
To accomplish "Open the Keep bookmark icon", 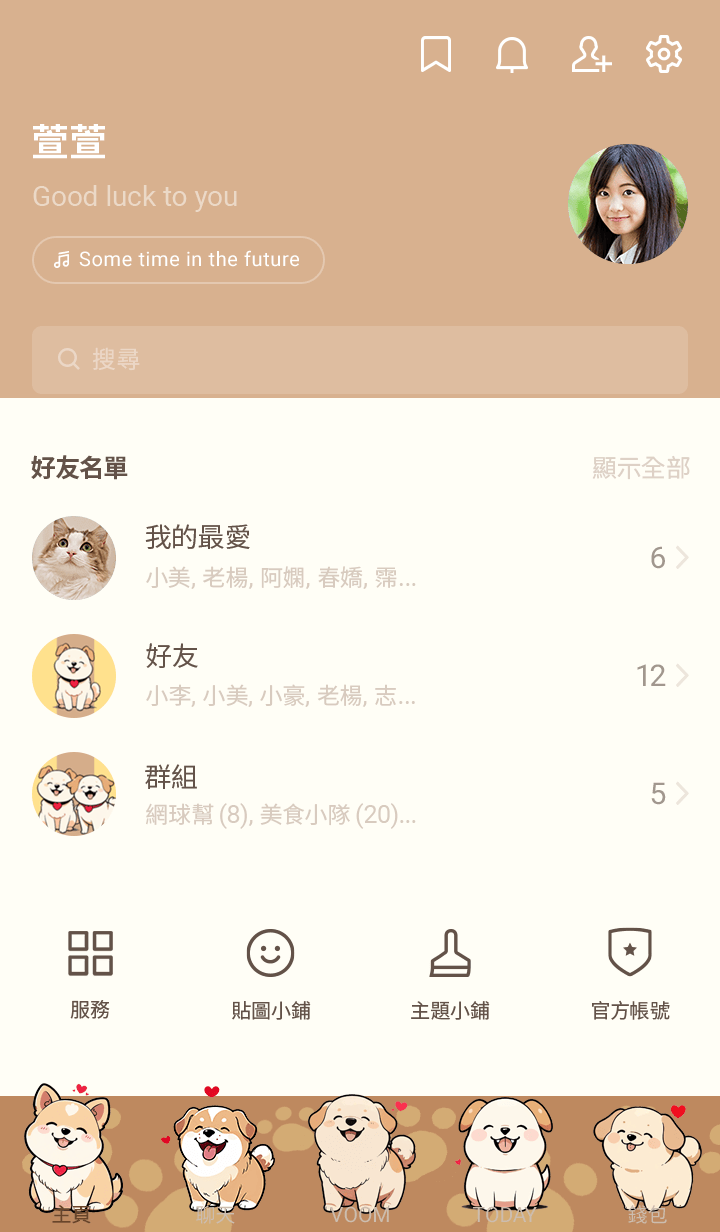I will (435, 55).
